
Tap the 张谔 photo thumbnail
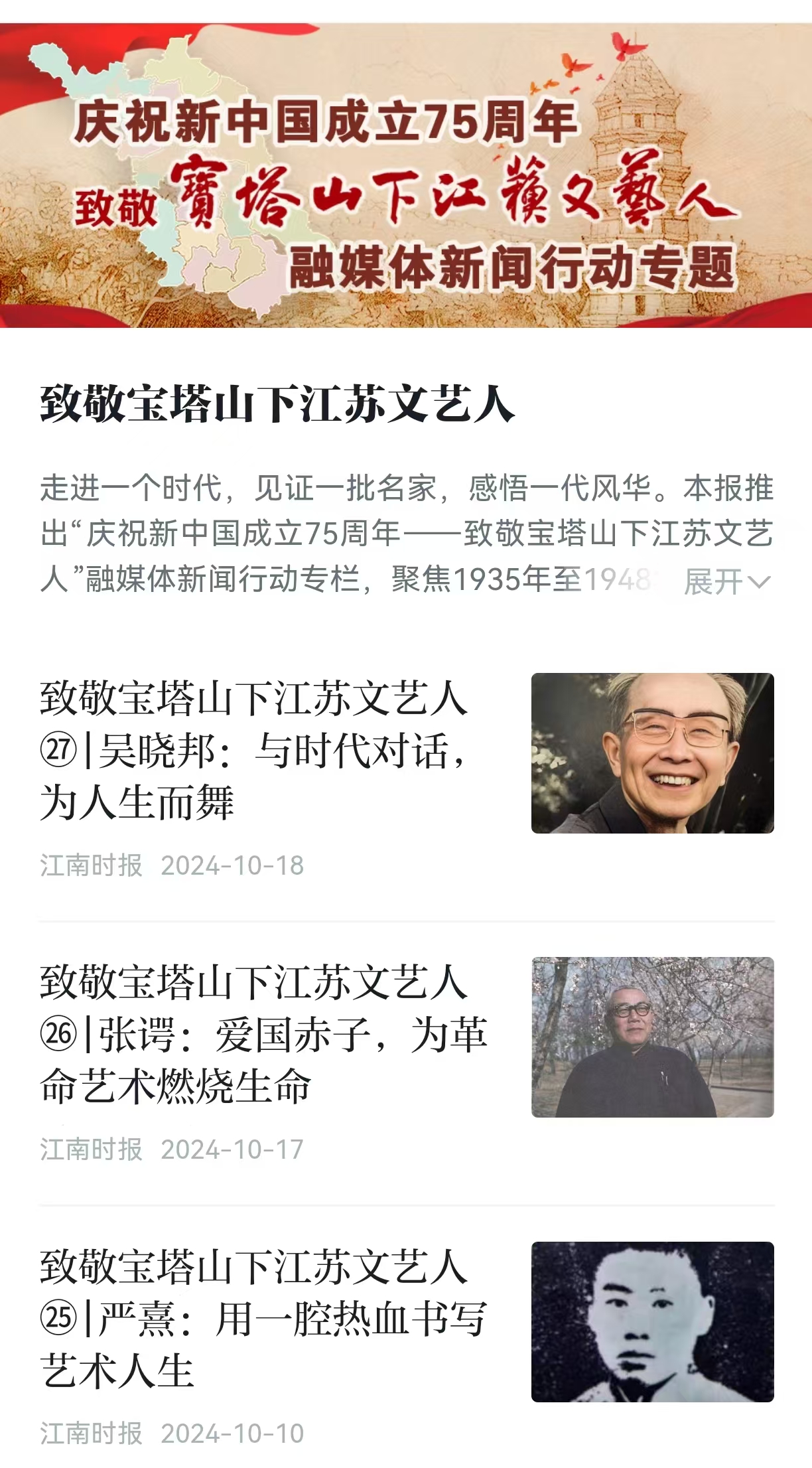(652, 1037)
